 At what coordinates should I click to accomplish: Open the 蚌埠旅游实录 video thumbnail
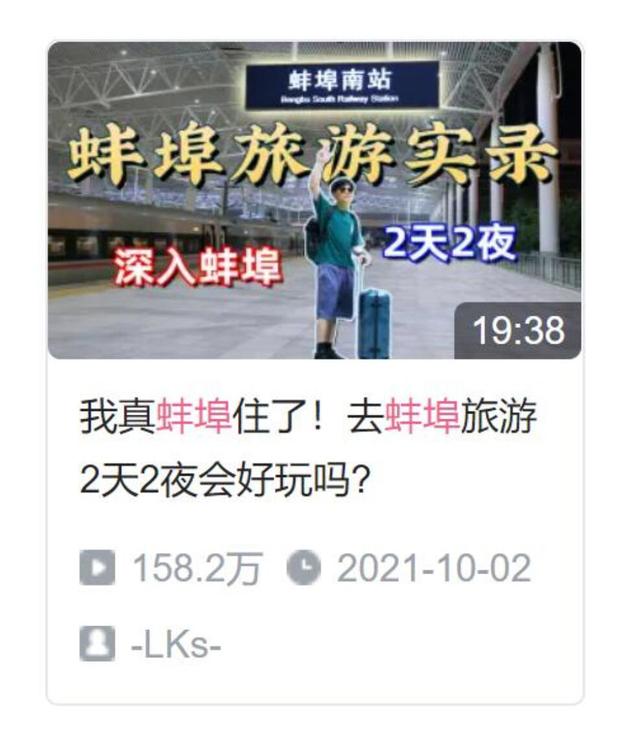coord(314,200)
